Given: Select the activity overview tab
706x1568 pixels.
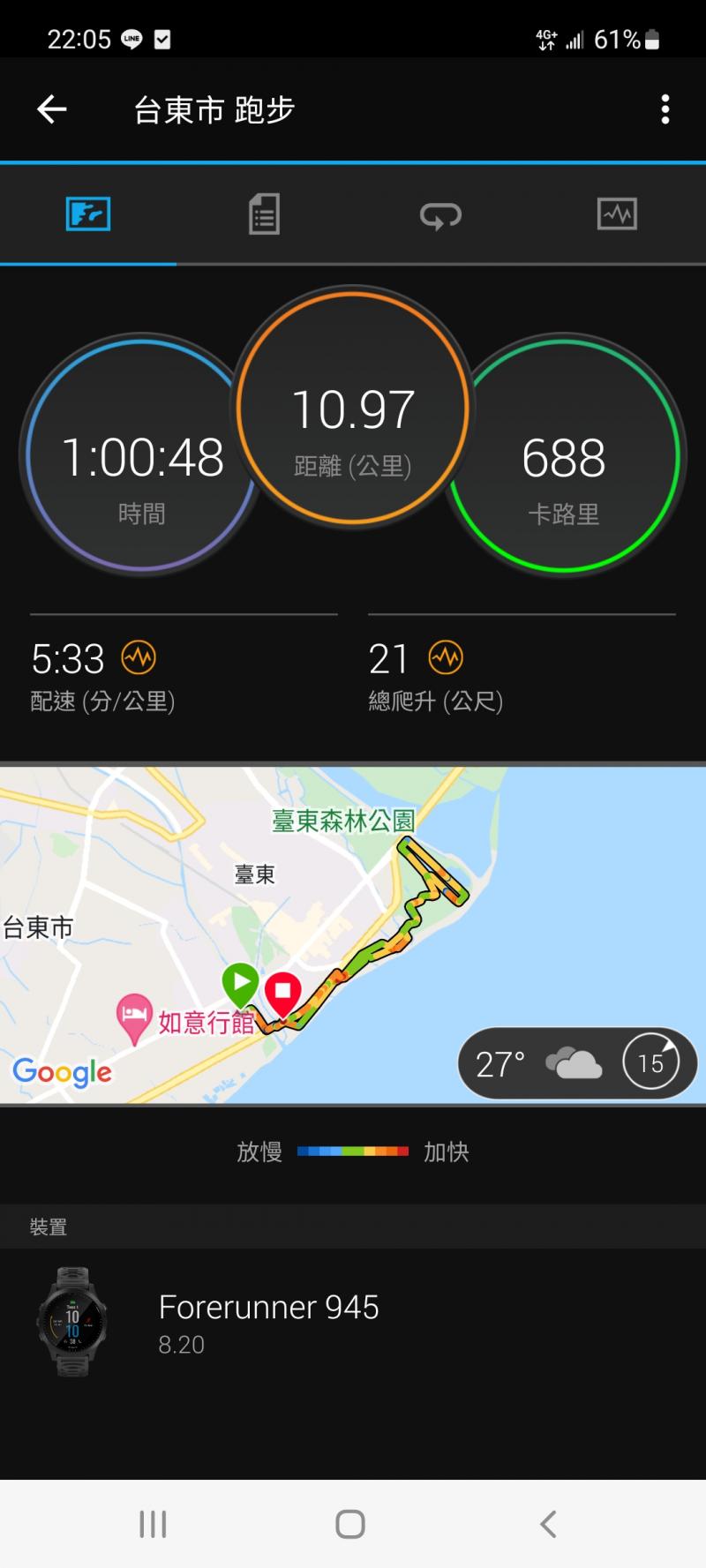Looking at the screenshot, I should pos(88,214).
